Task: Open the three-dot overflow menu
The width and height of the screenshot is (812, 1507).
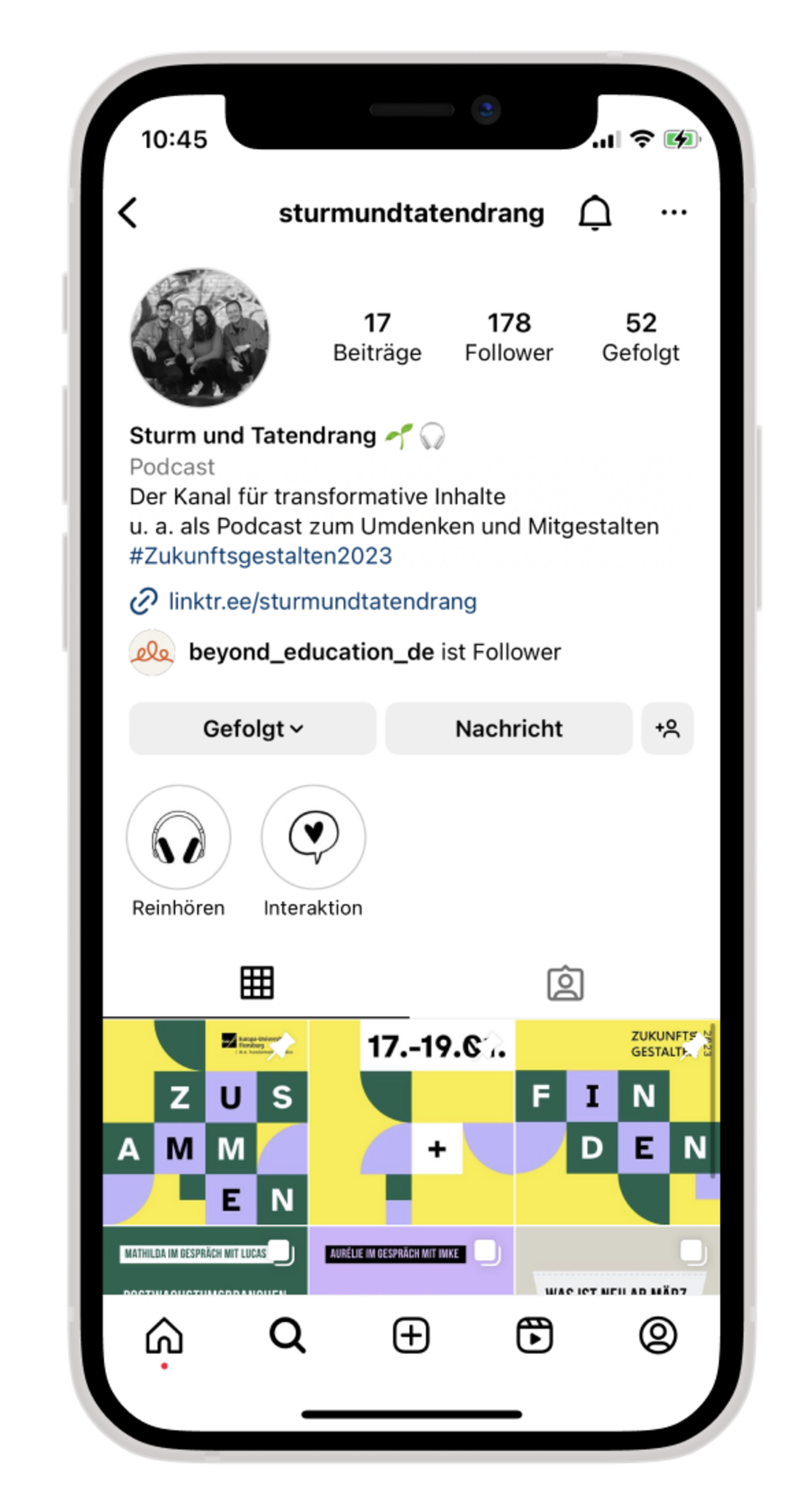Action: point(673,212)
